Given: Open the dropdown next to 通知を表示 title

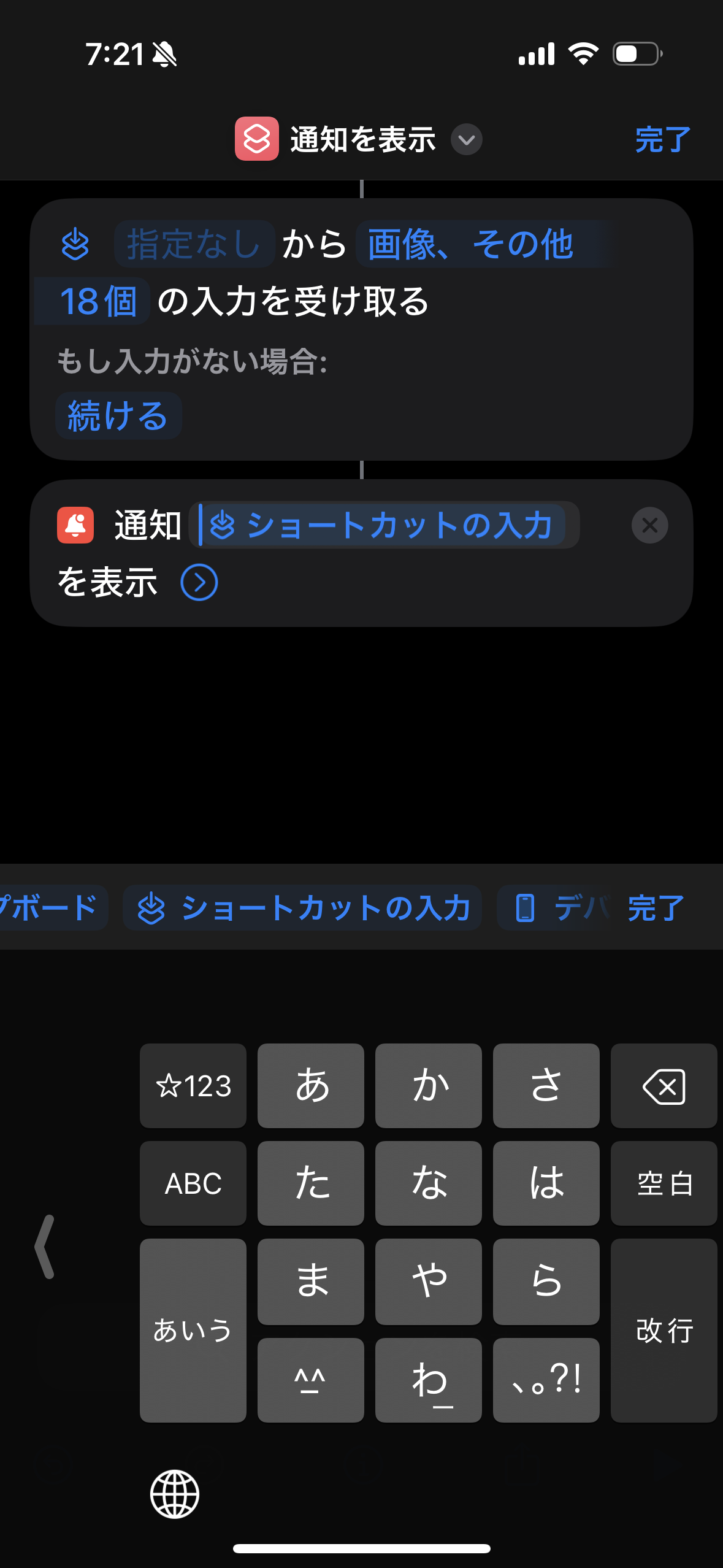Looking at the screenshot, I should point(466,139).
